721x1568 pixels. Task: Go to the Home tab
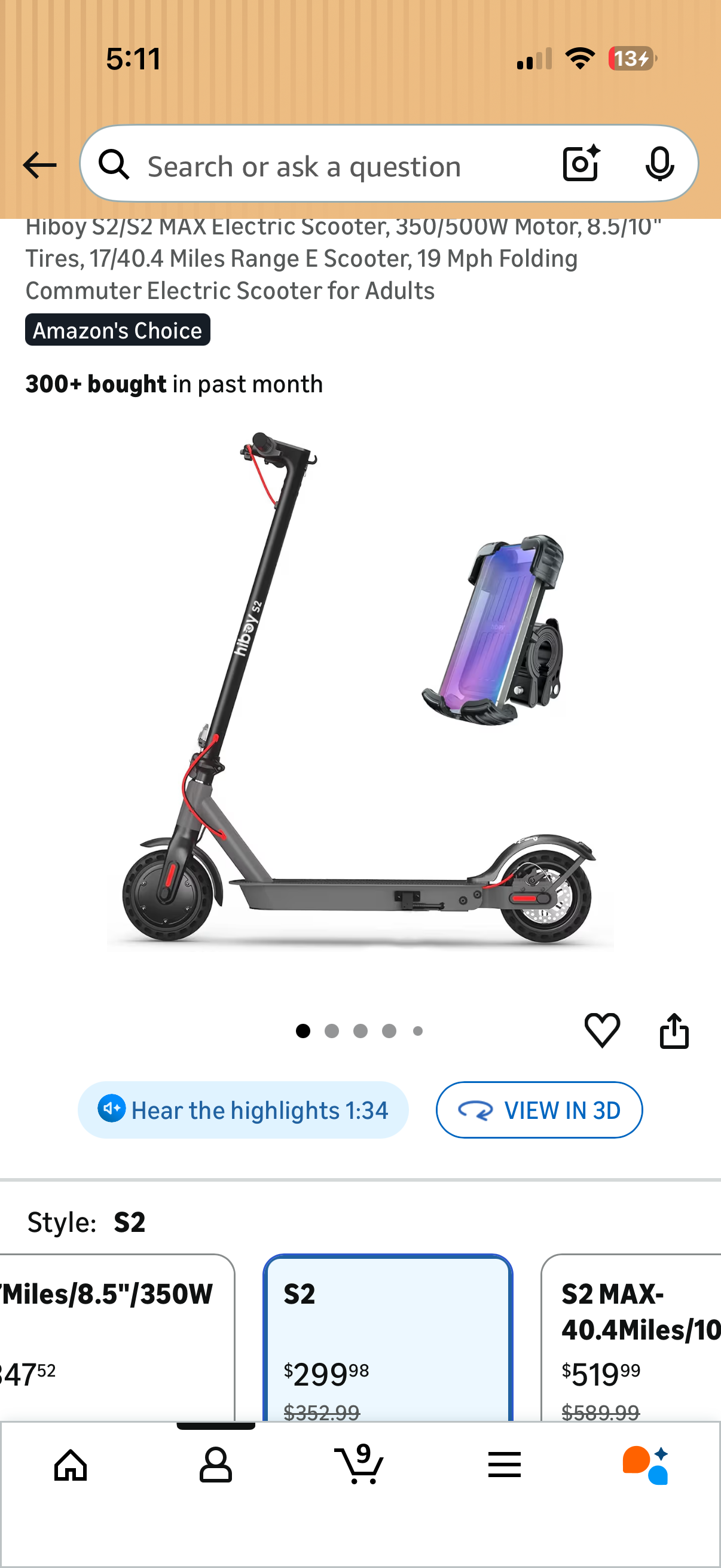pos(71,1465)
